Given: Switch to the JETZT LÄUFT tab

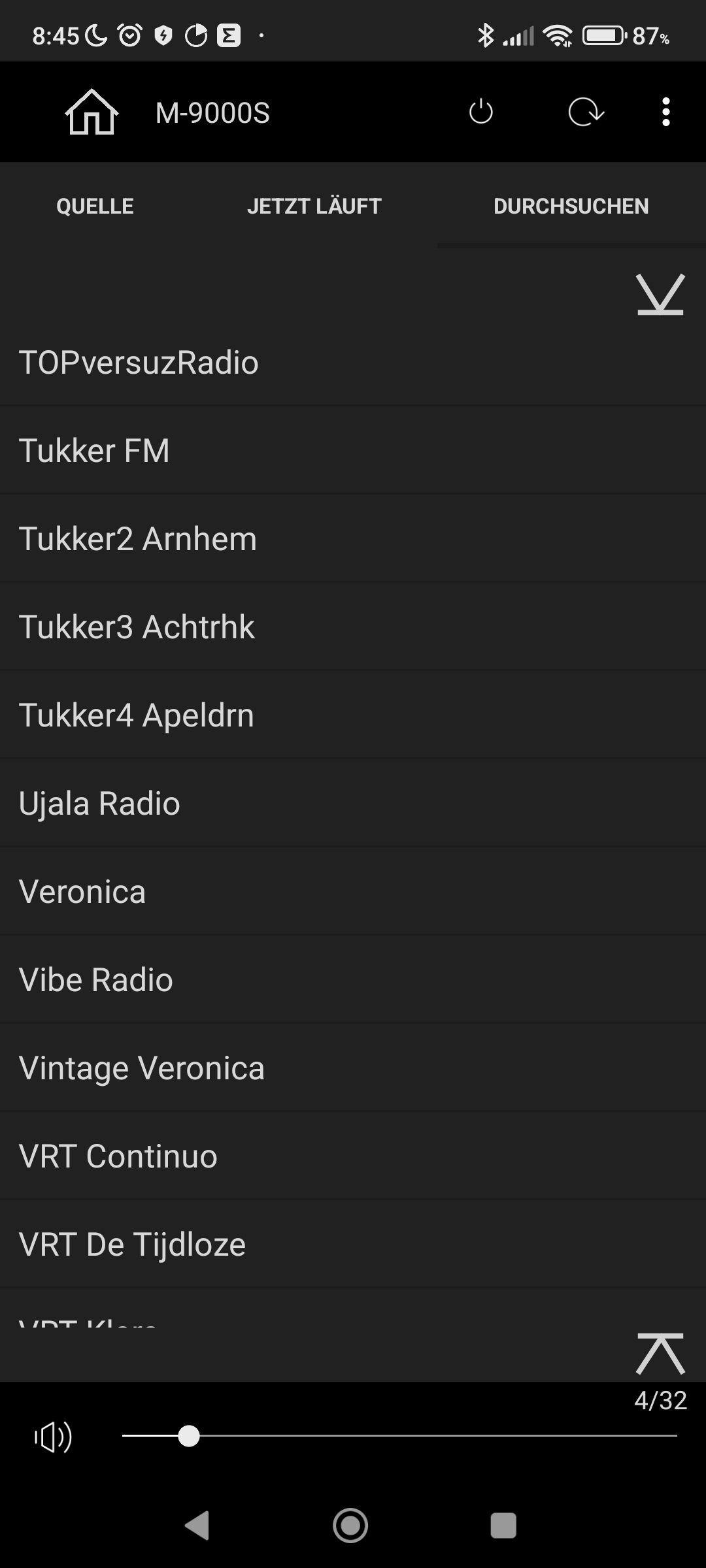Looking at the screenshot, I should 314,206.
